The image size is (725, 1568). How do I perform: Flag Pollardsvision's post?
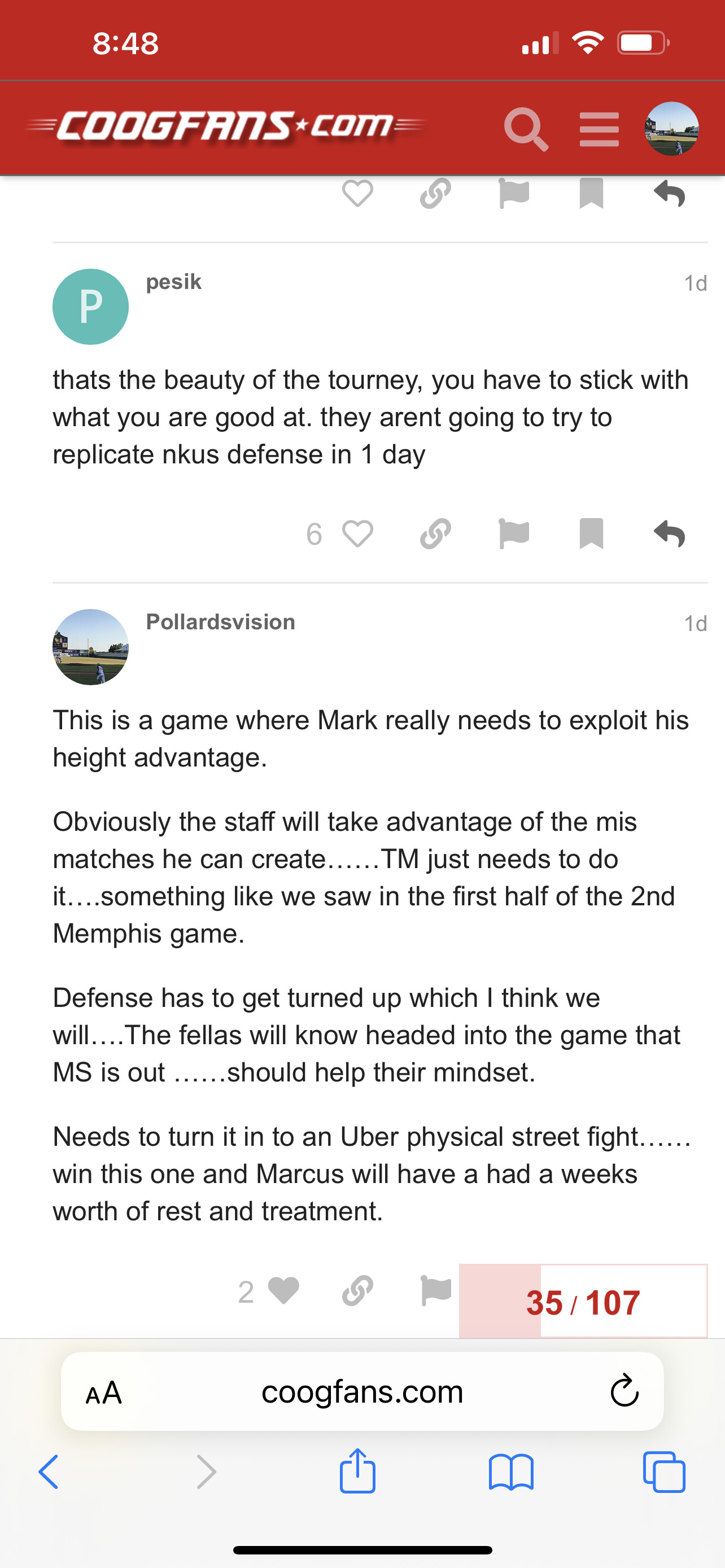(436, 1290)
